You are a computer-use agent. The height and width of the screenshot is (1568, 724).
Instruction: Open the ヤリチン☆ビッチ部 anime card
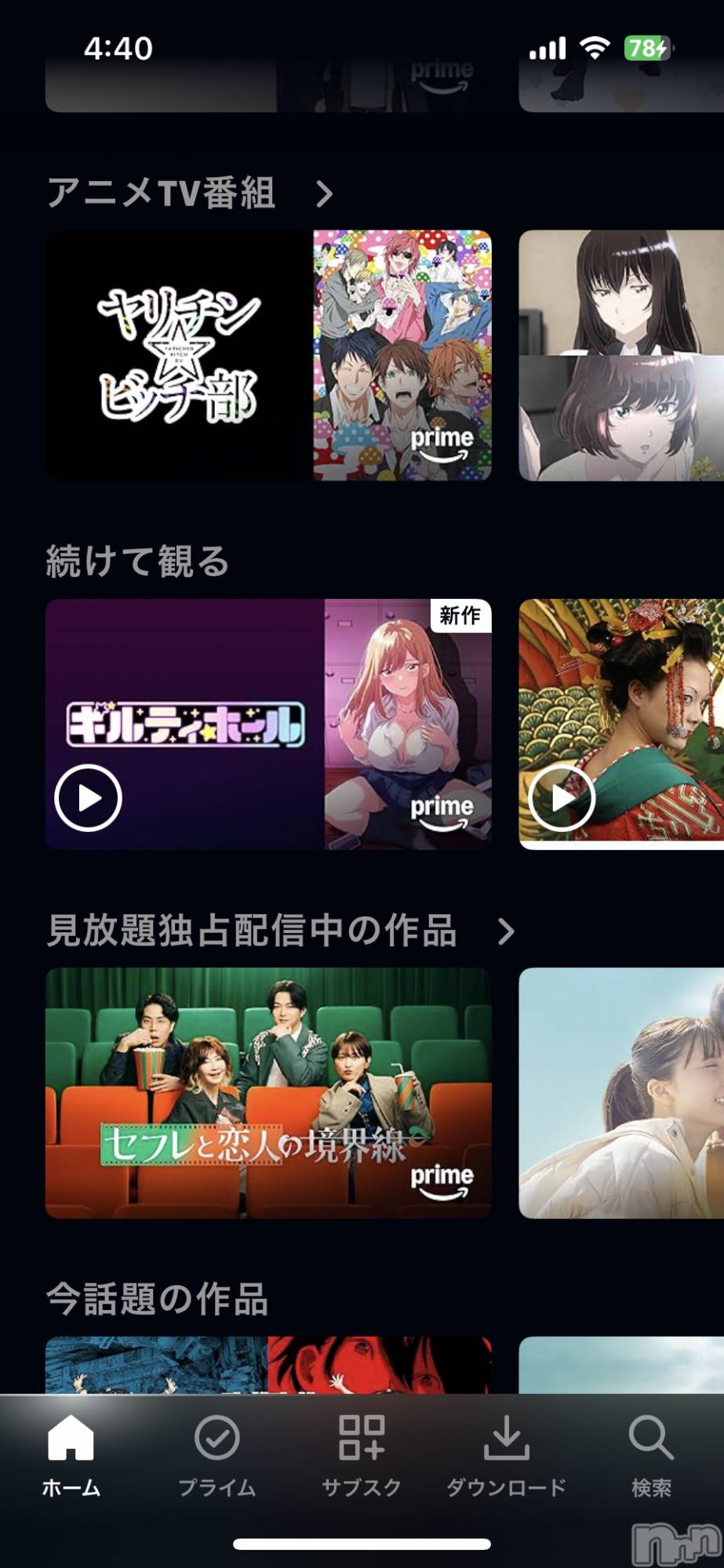[x=268, y=355]
